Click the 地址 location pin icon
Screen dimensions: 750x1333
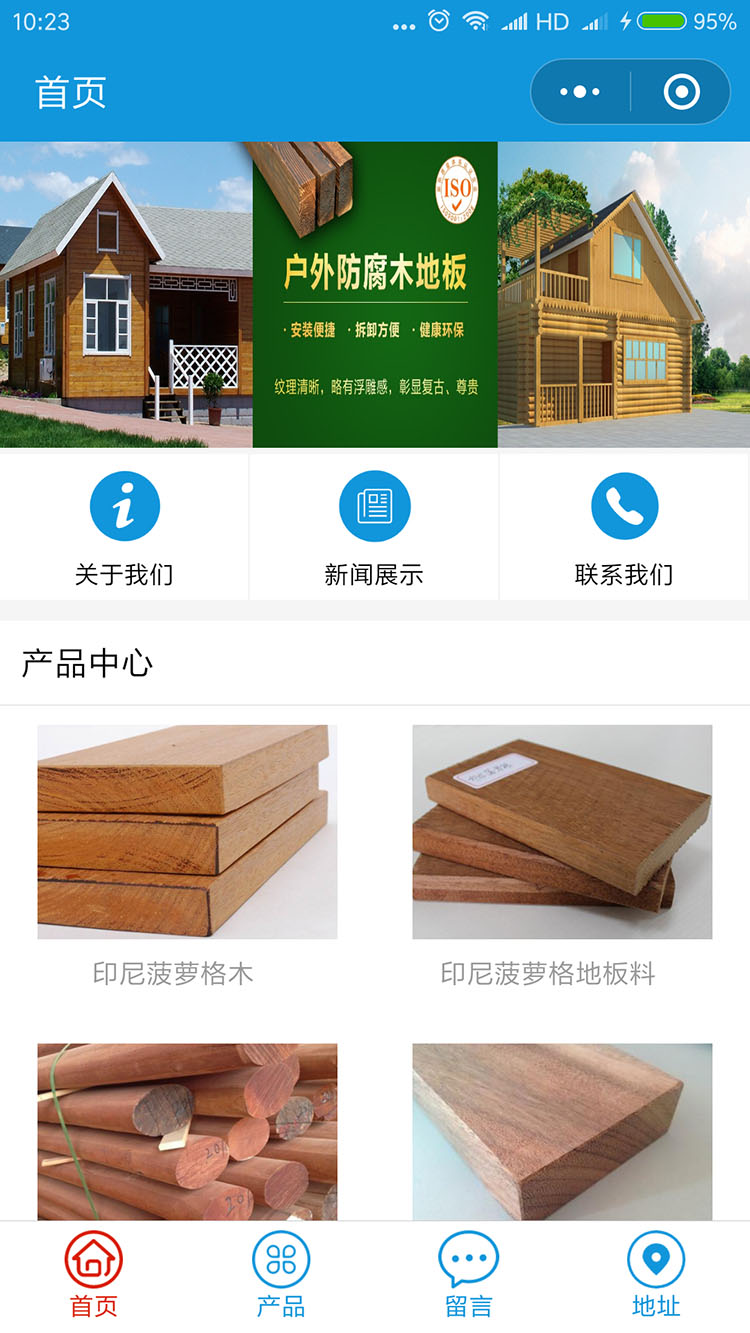655,1263
